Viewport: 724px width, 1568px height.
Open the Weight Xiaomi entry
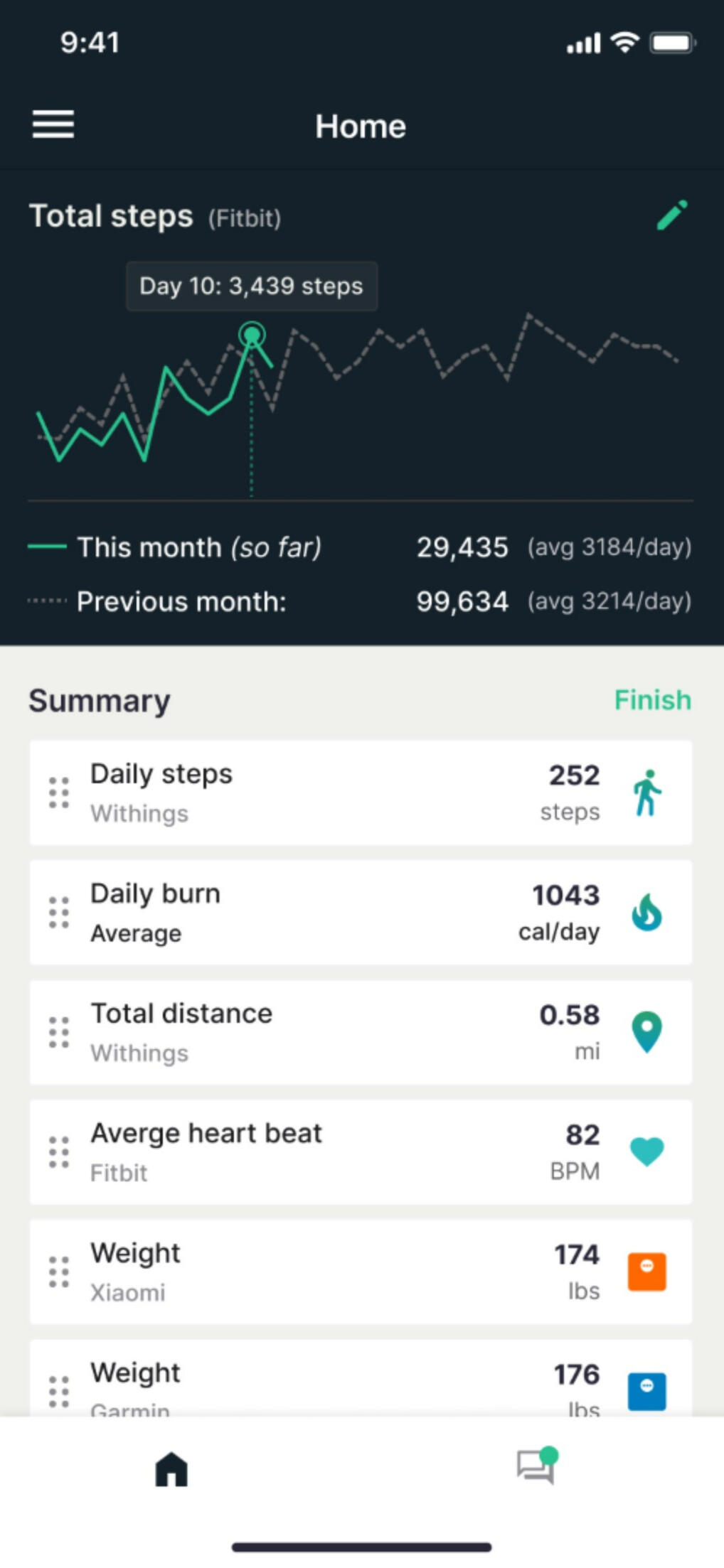pos(361,1272)
